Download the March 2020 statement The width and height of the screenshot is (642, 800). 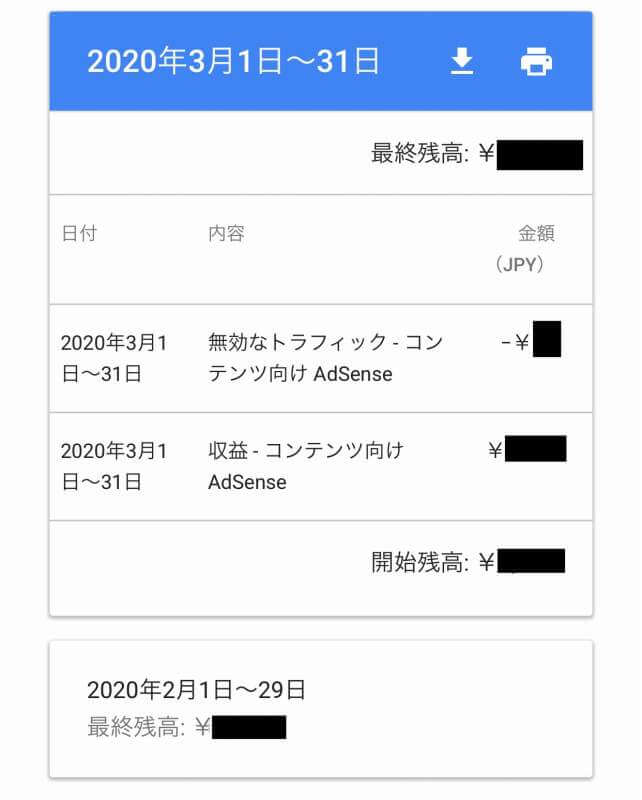pyautogui.click(x=461, y=62)
